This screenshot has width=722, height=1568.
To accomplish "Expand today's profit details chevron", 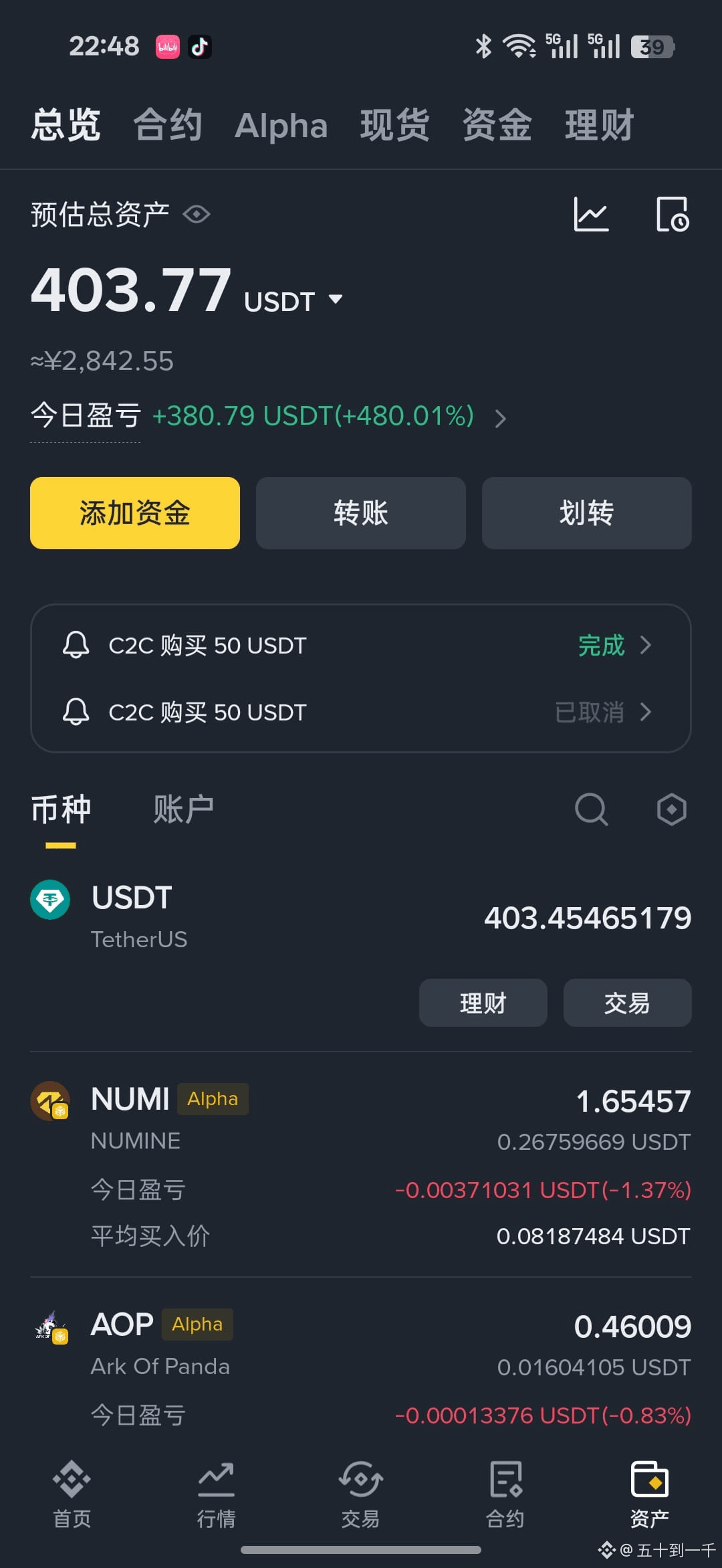I will point(500,418).
